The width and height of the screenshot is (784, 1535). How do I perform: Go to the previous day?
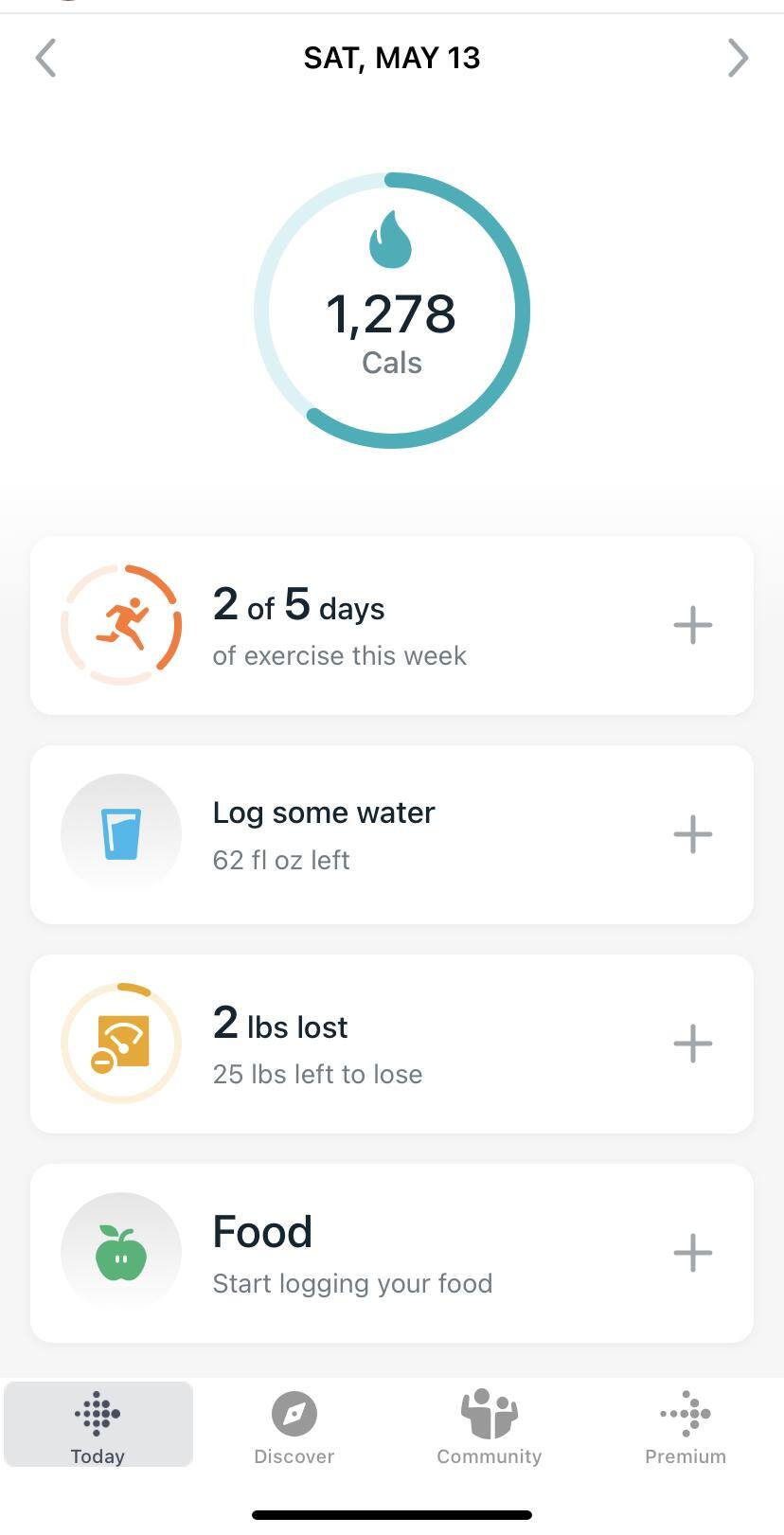click(x=45, y=58)
